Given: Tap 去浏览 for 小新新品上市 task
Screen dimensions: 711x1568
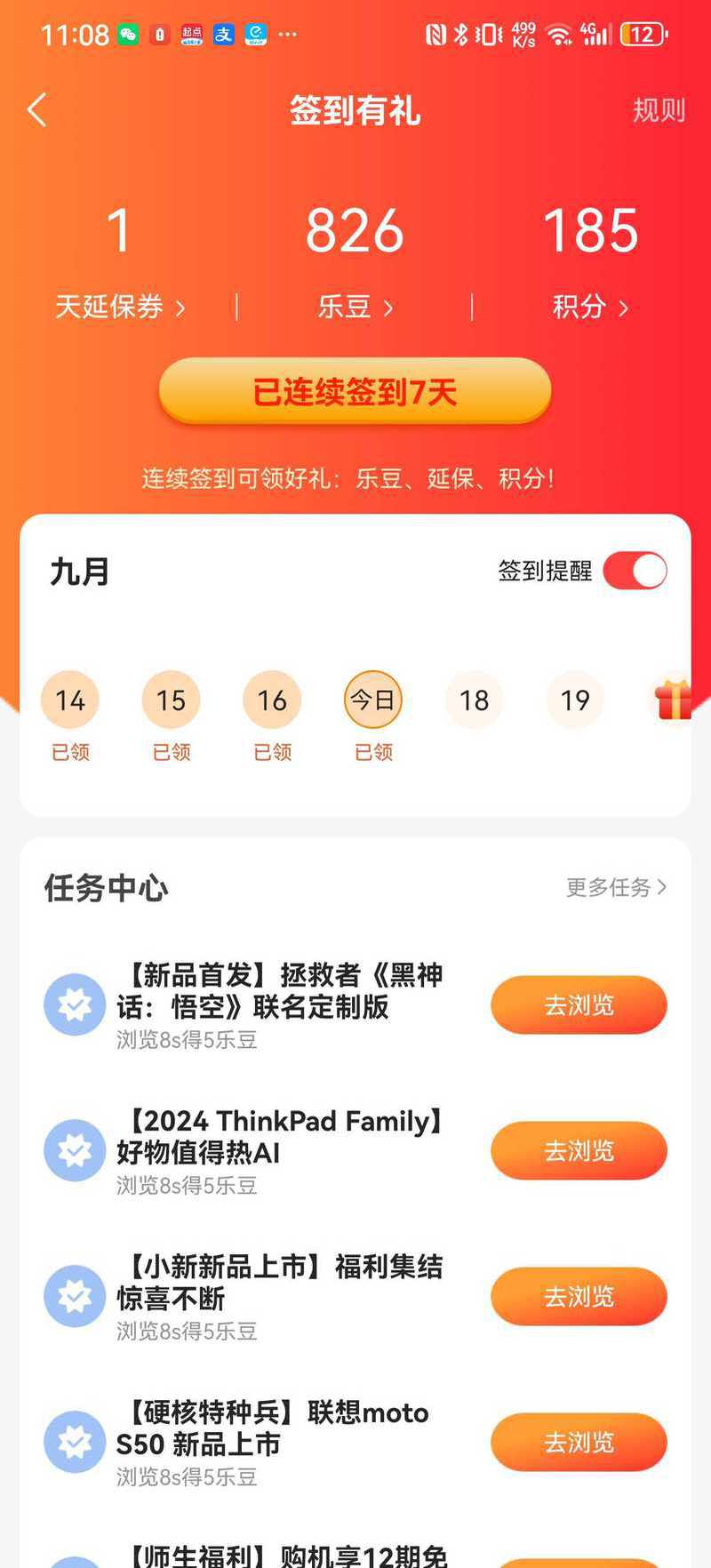Looking at the screenshot, I should (x=579, y=1297).
